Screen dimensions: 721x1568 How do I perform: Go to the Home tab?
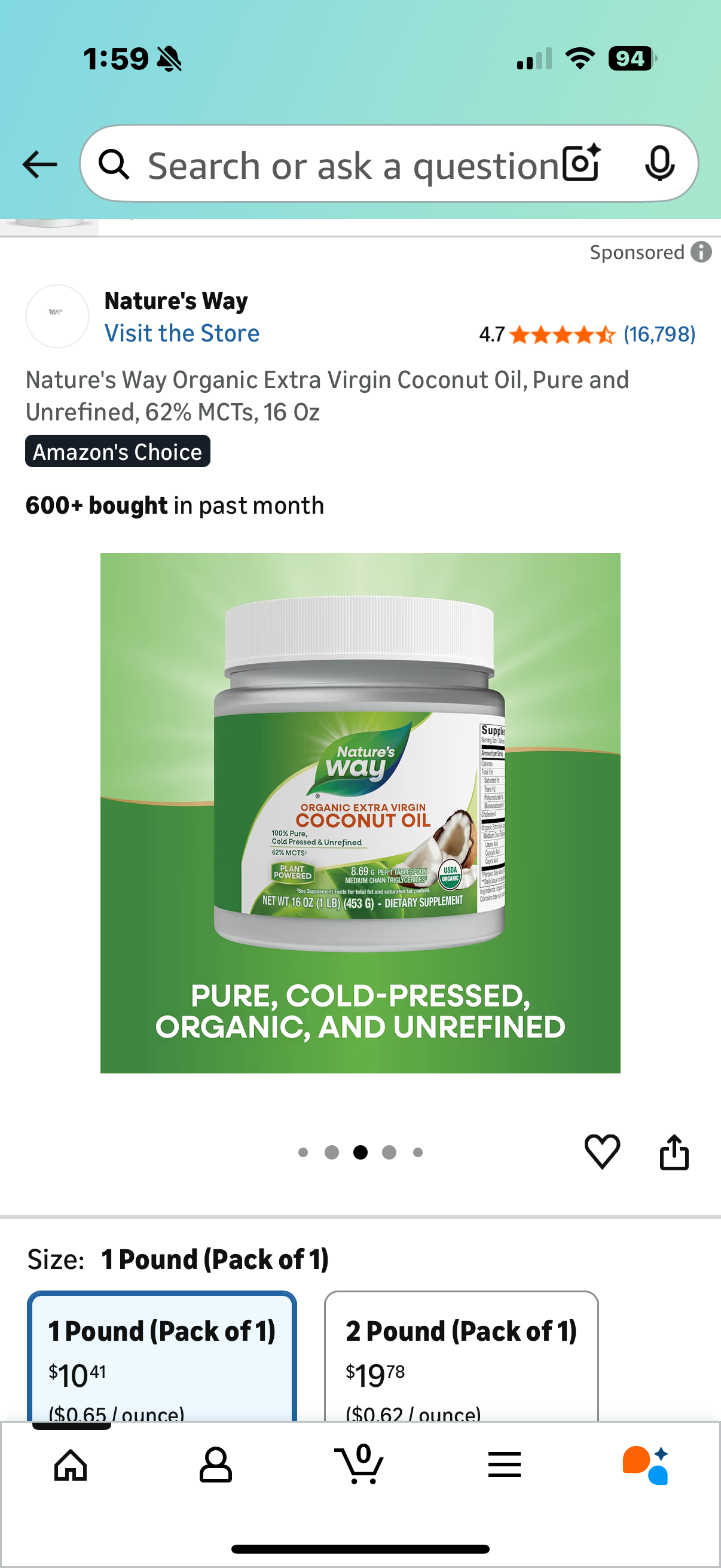71,1465
